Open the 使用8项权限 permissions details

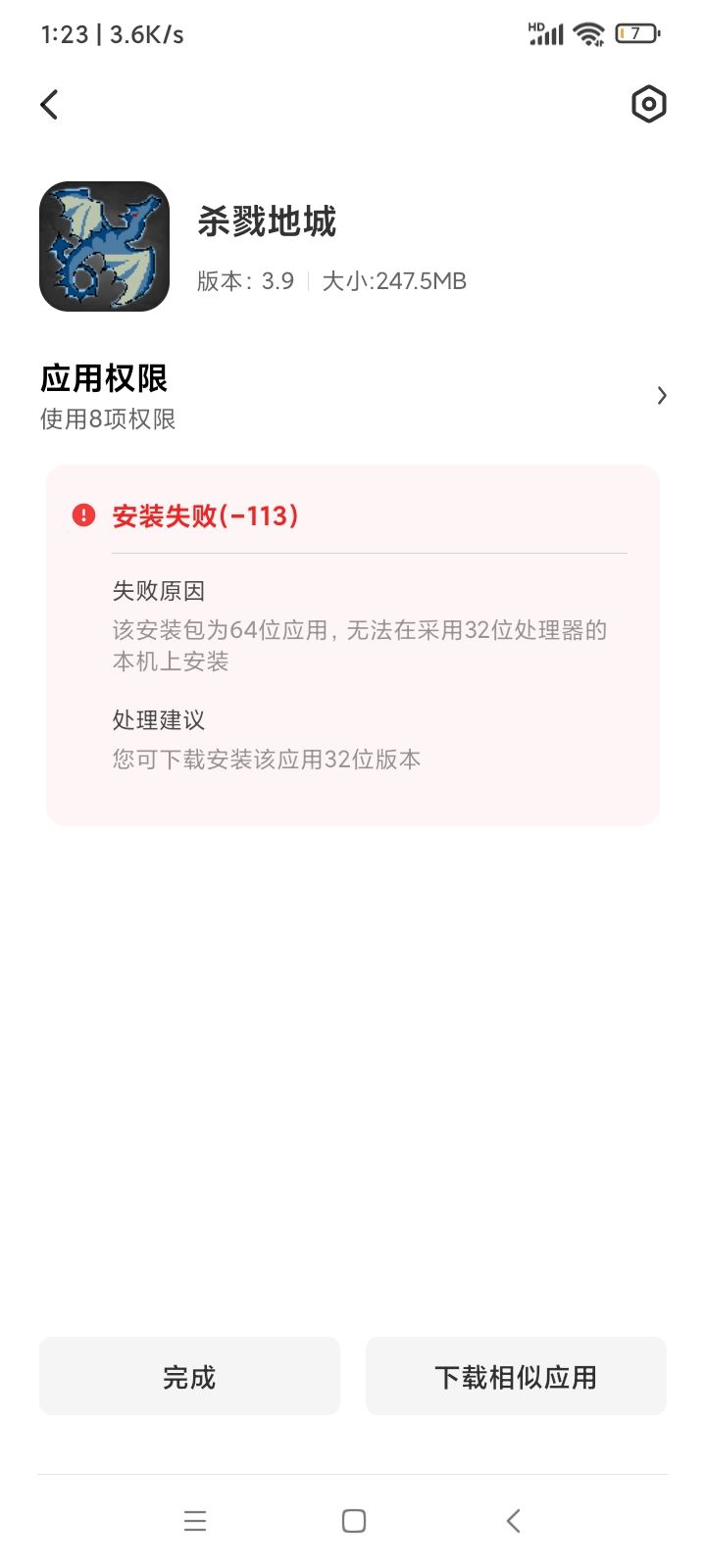point(106,419)
